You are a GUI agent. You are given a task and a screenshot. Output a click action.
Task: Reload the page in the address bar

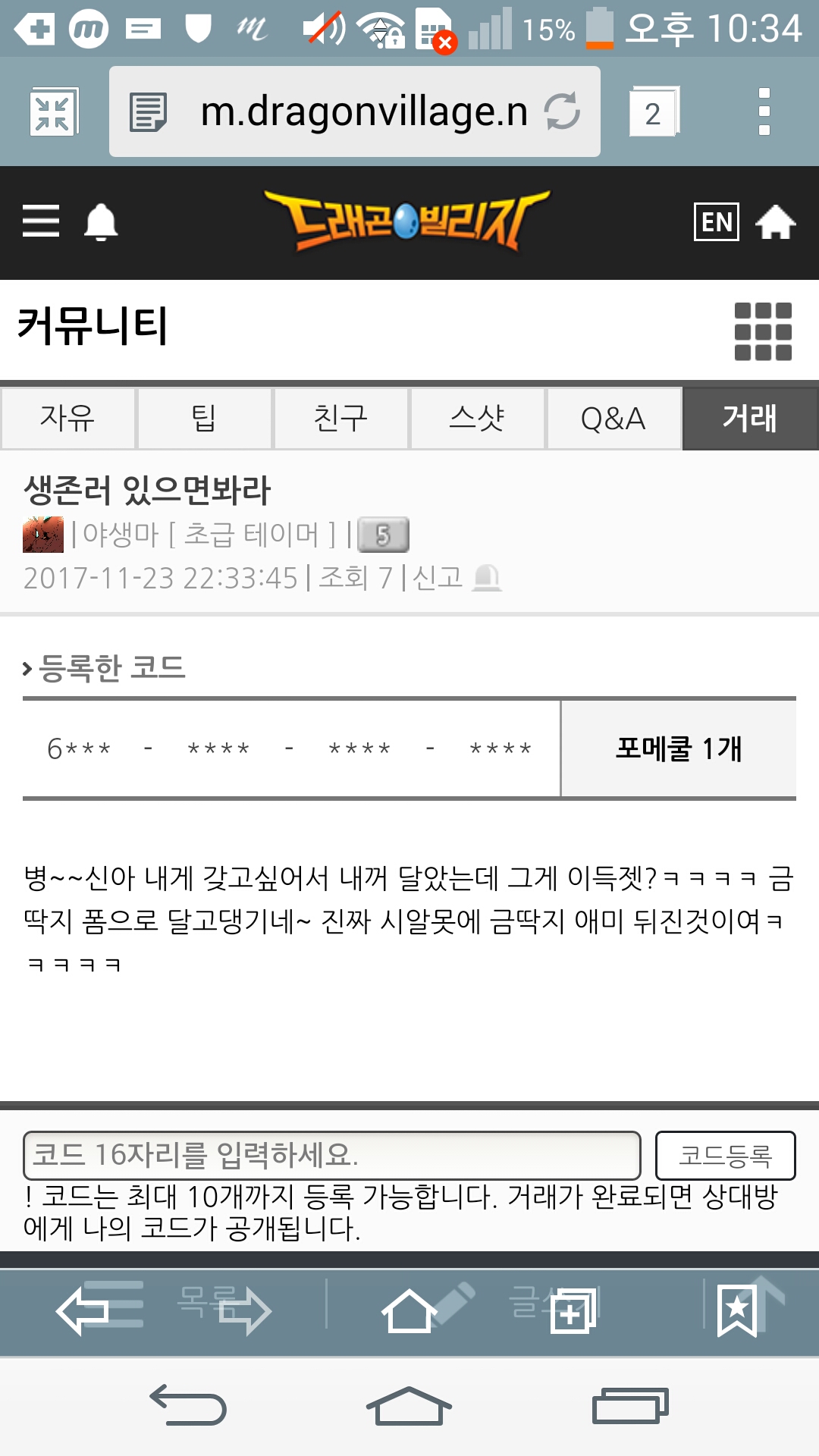click(562, 111)
